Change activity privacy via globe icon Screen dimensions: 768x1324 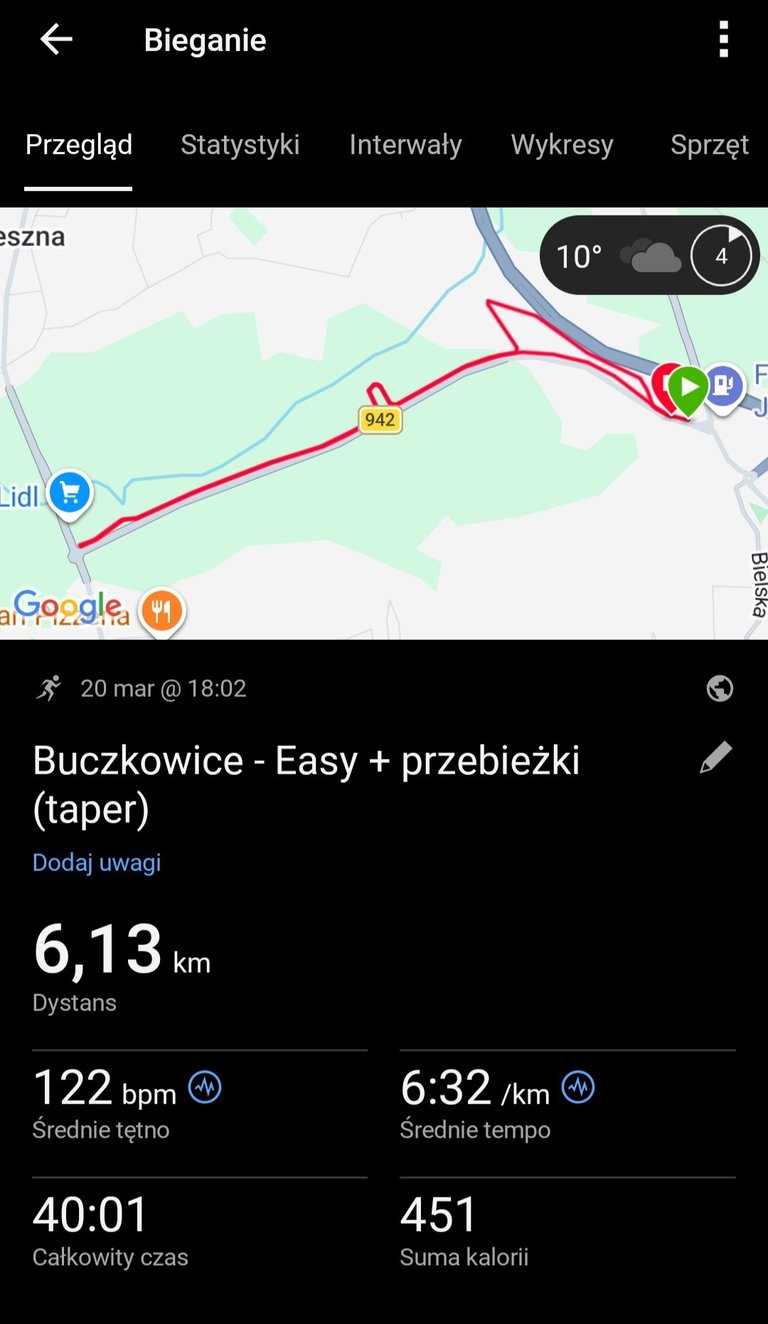click(720, 689)
